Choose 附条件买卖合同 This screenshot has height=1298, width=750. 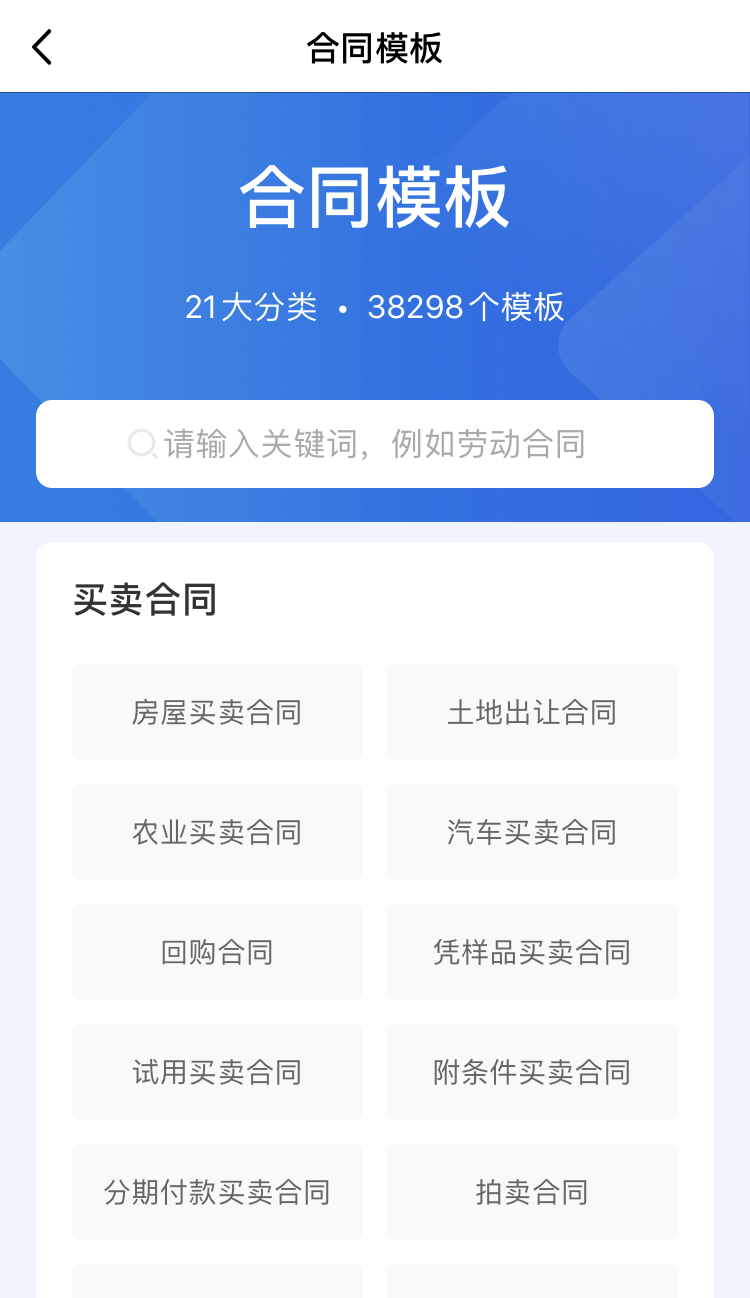tap(532, 1072)
